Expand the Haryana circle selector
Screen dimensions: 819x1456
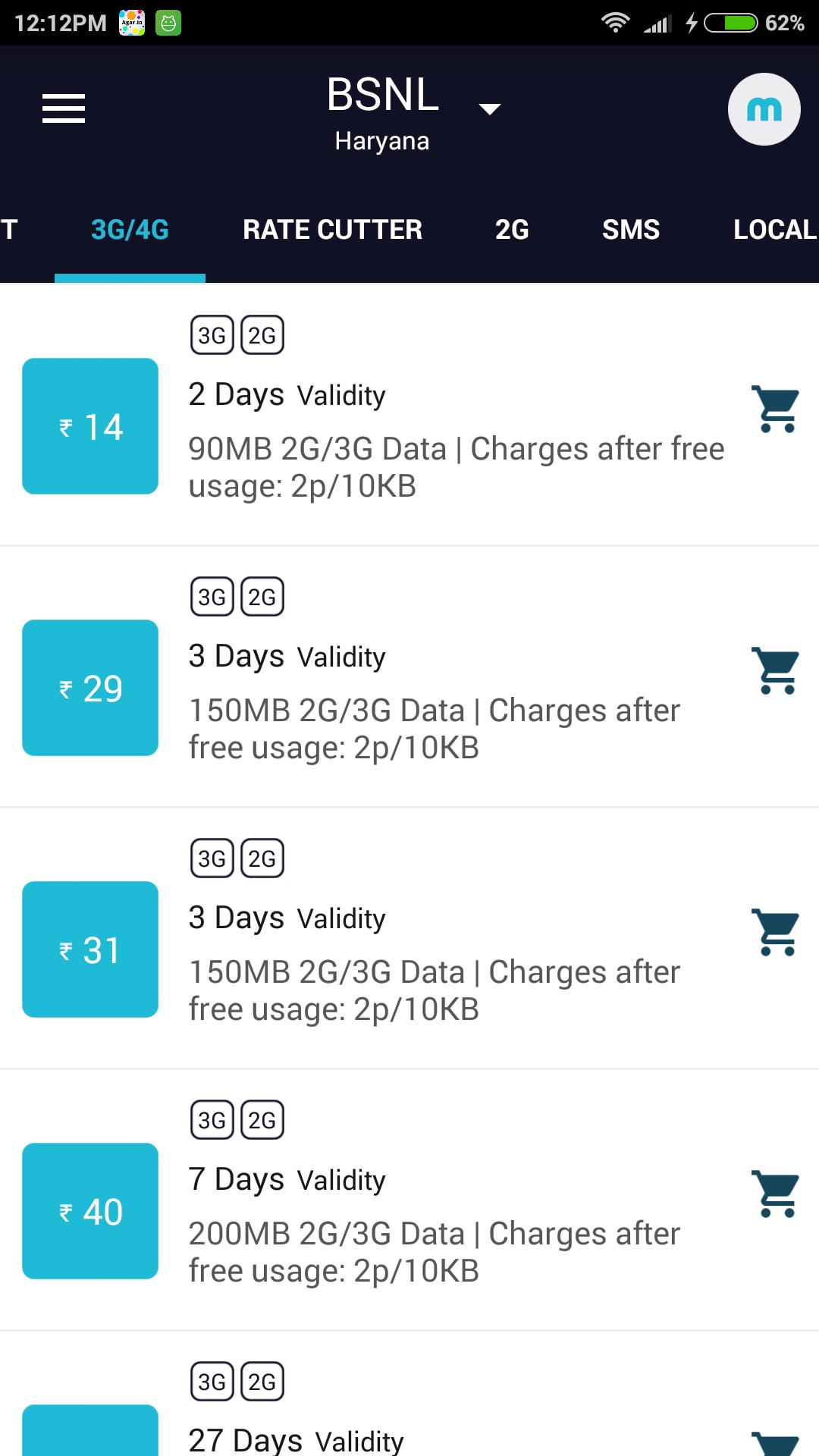pos(381,140)
